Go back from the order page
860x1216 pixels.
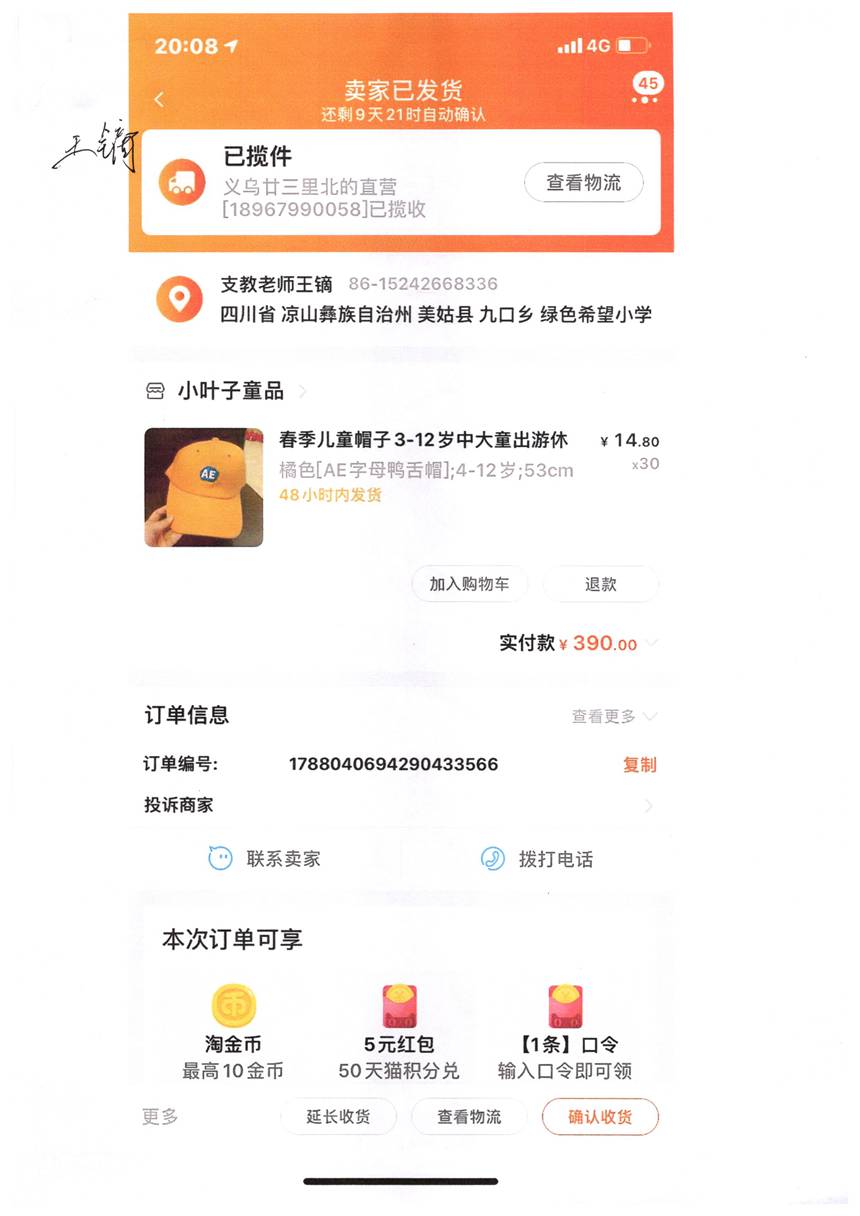[159, 100]
